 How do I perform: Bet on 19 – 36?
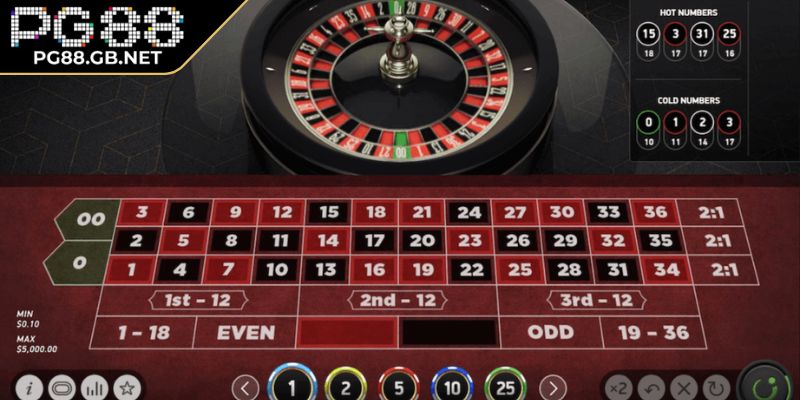pos(653,333)
